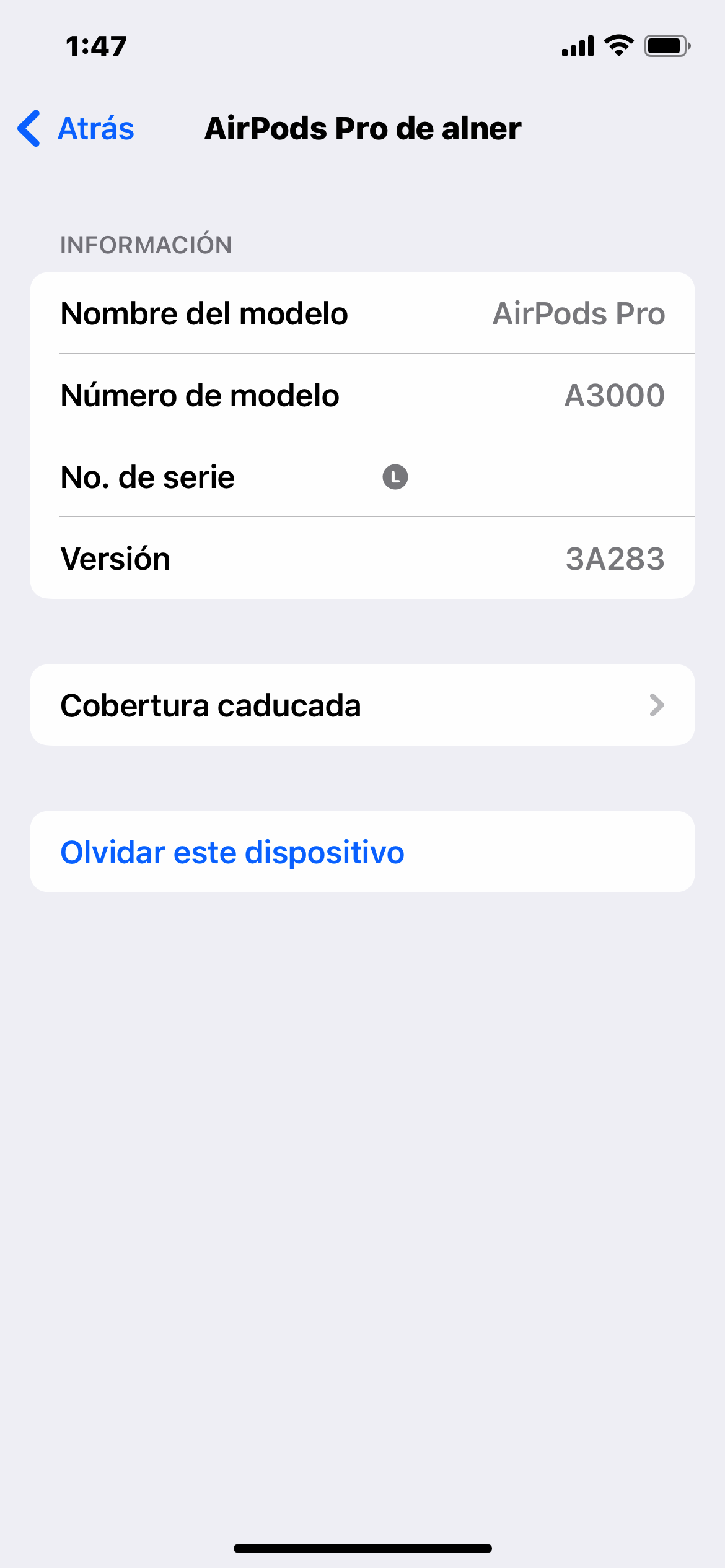Open the Cobertura caducada details
The height and width of the screenshot is (1568, 725).
tap(362, 705)
